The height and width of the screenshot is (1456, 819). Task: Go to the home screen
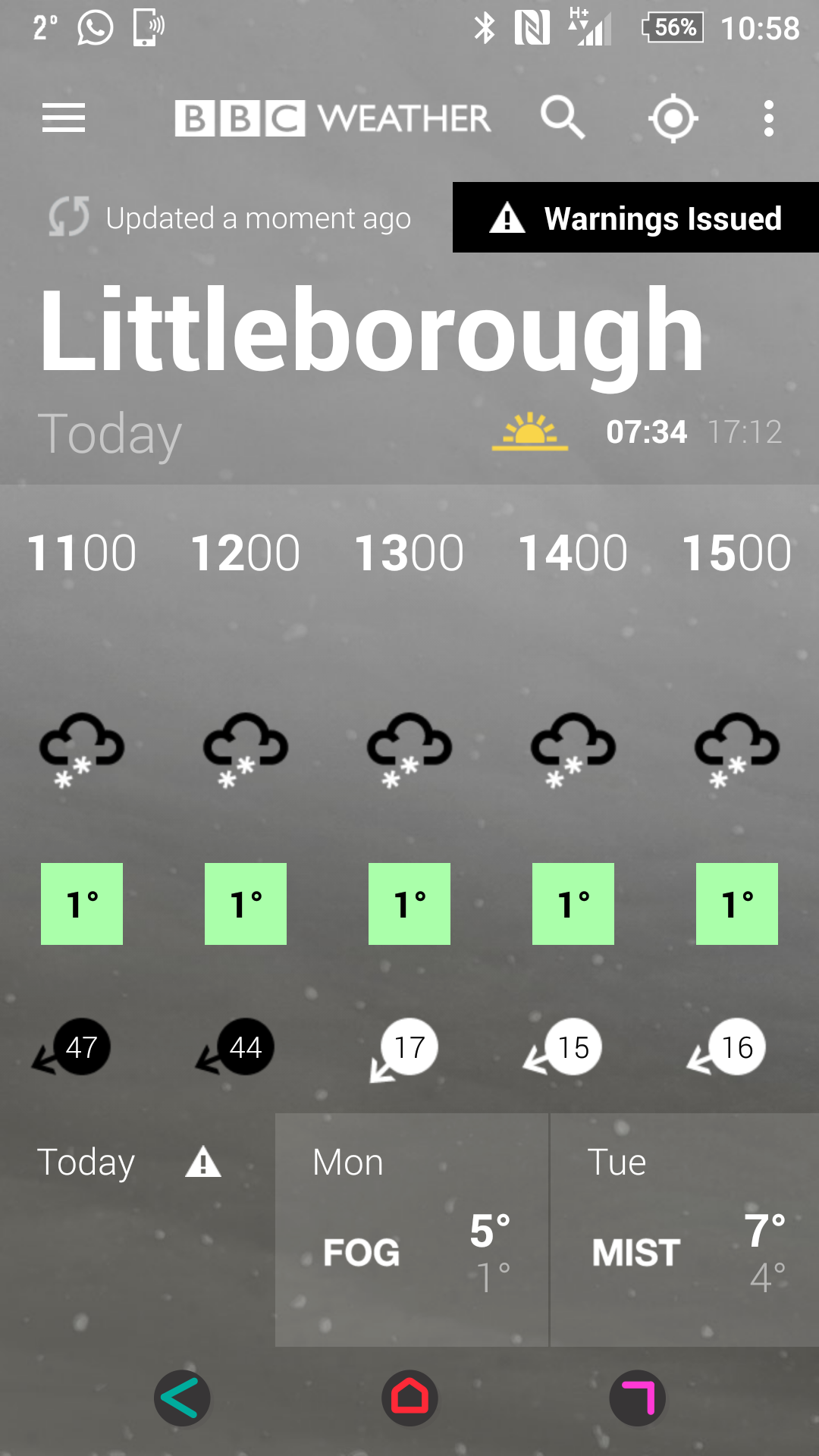pyautogui.click(x=409, y=1398)
